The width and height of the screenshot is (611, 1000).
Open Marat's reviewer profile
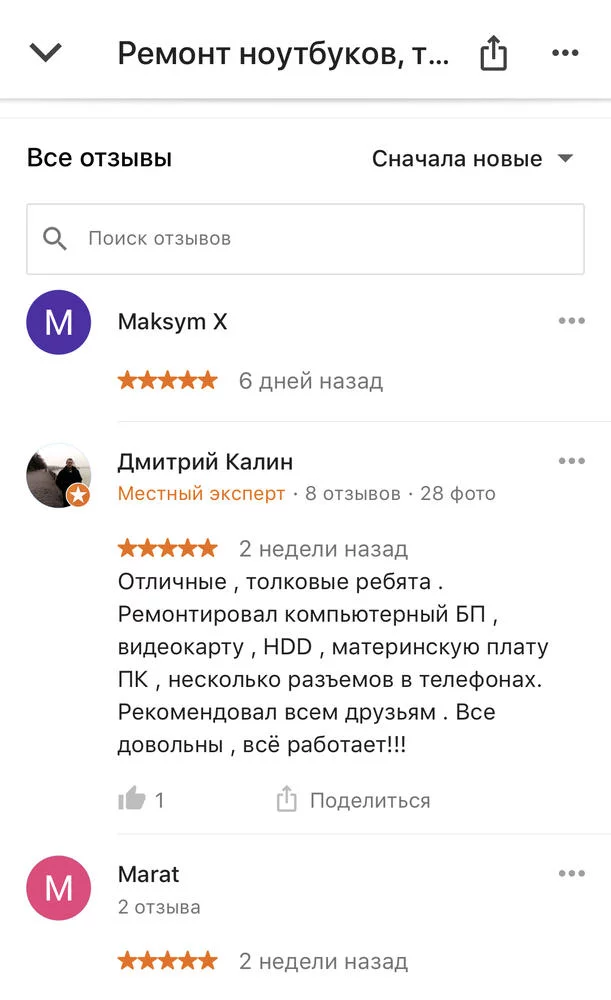(59, 888)
